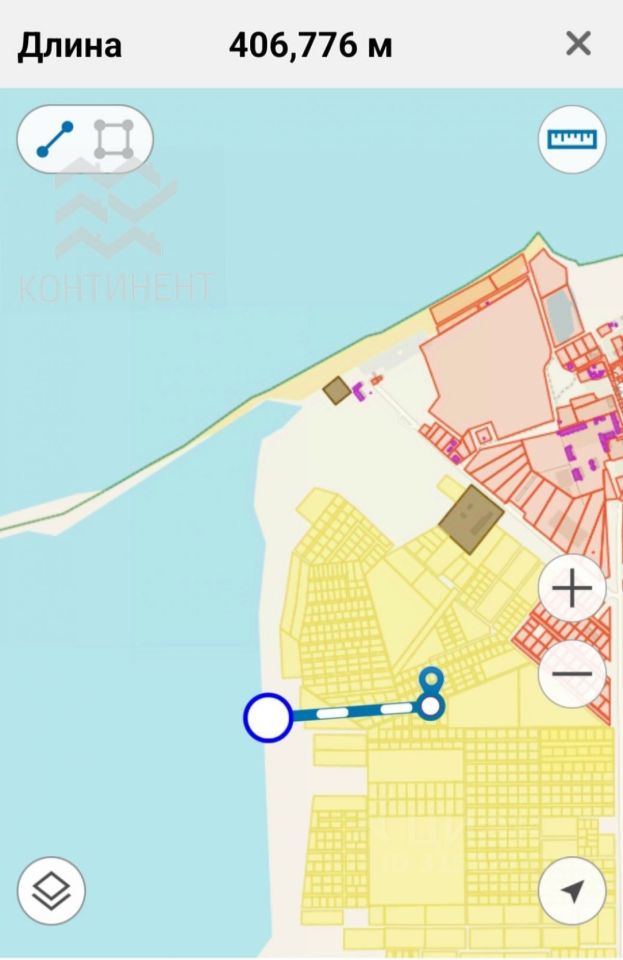Zoom out of the map
The width and height of the screenshot is (623, 960).
[572, 674]
